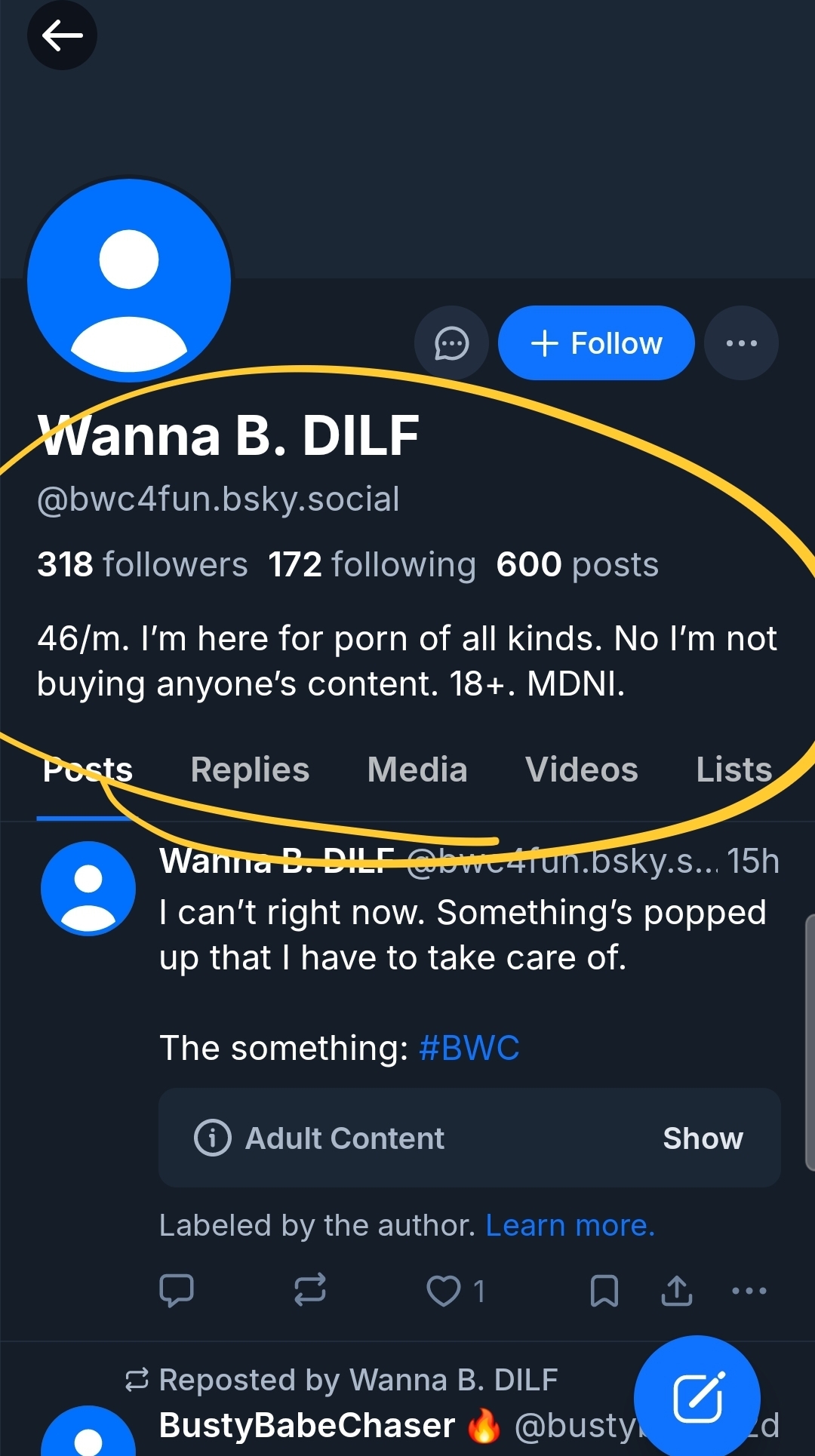815x1456 pixels.
Task: Open the #BWC hashtag
Action: click(x=469, y=1048)
